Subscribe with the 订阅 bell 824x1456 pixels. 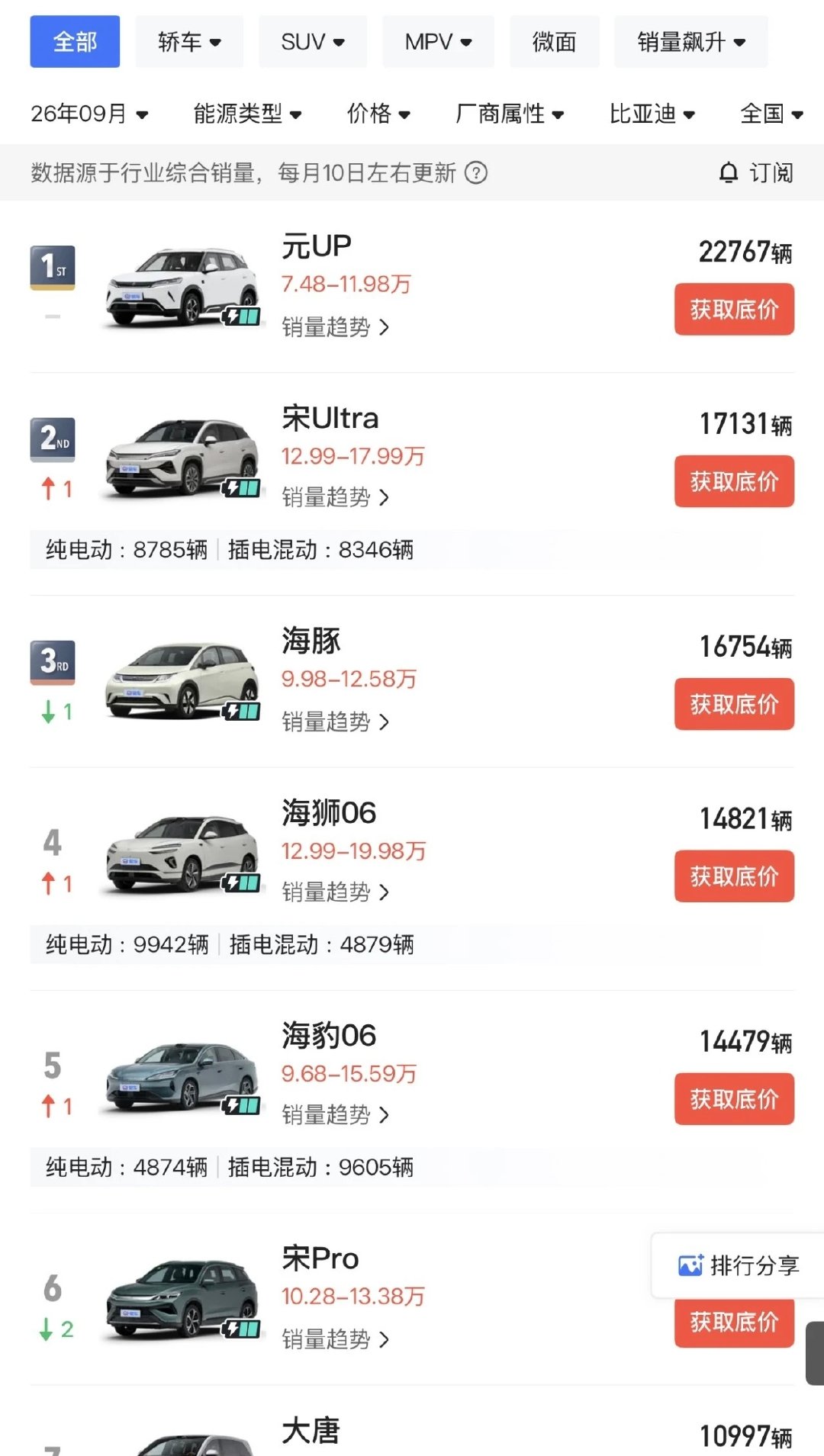pos(756,173)
